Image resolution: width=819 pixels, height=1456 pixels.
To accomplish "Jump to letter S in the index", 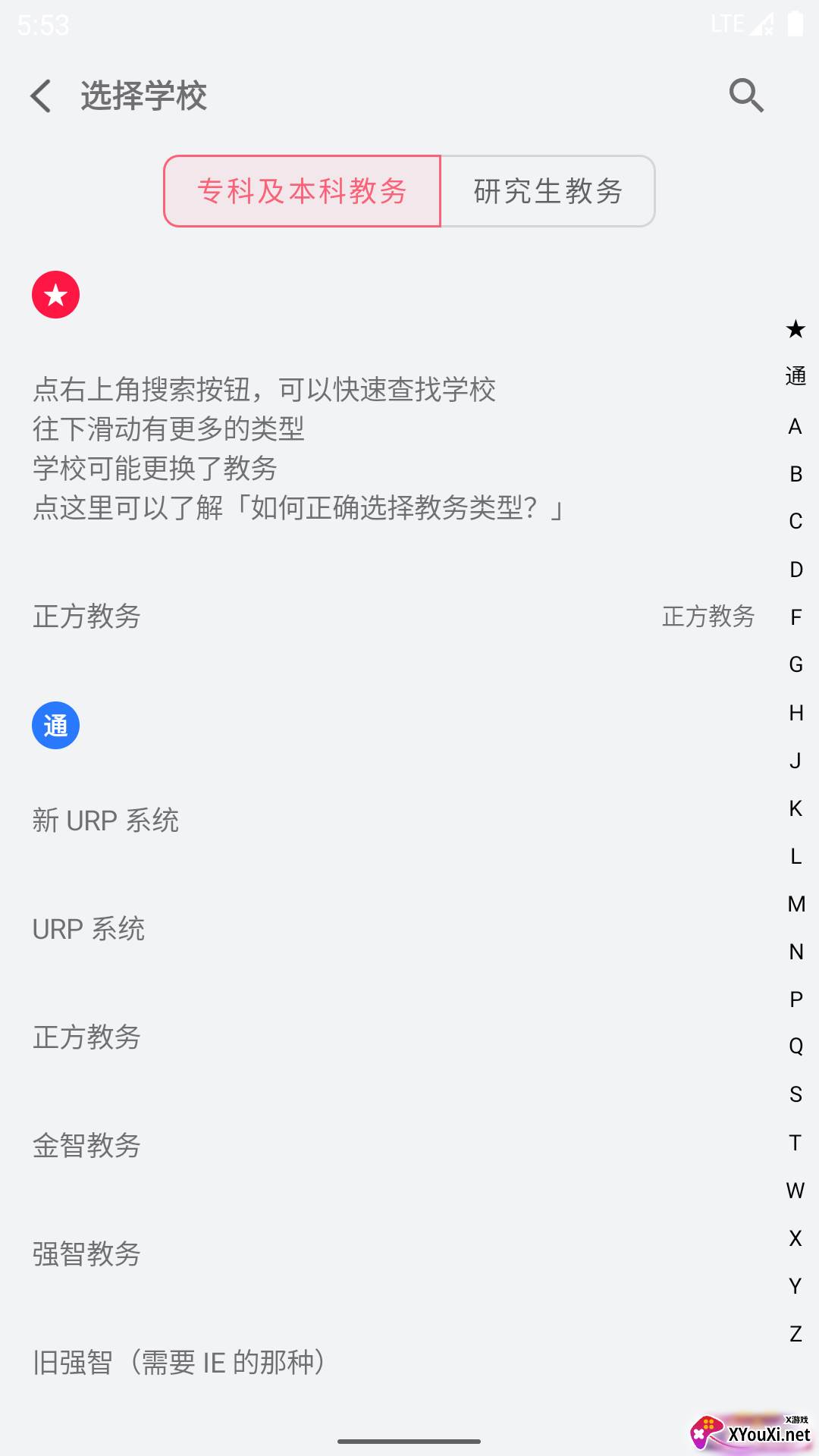I will 795,1094.
